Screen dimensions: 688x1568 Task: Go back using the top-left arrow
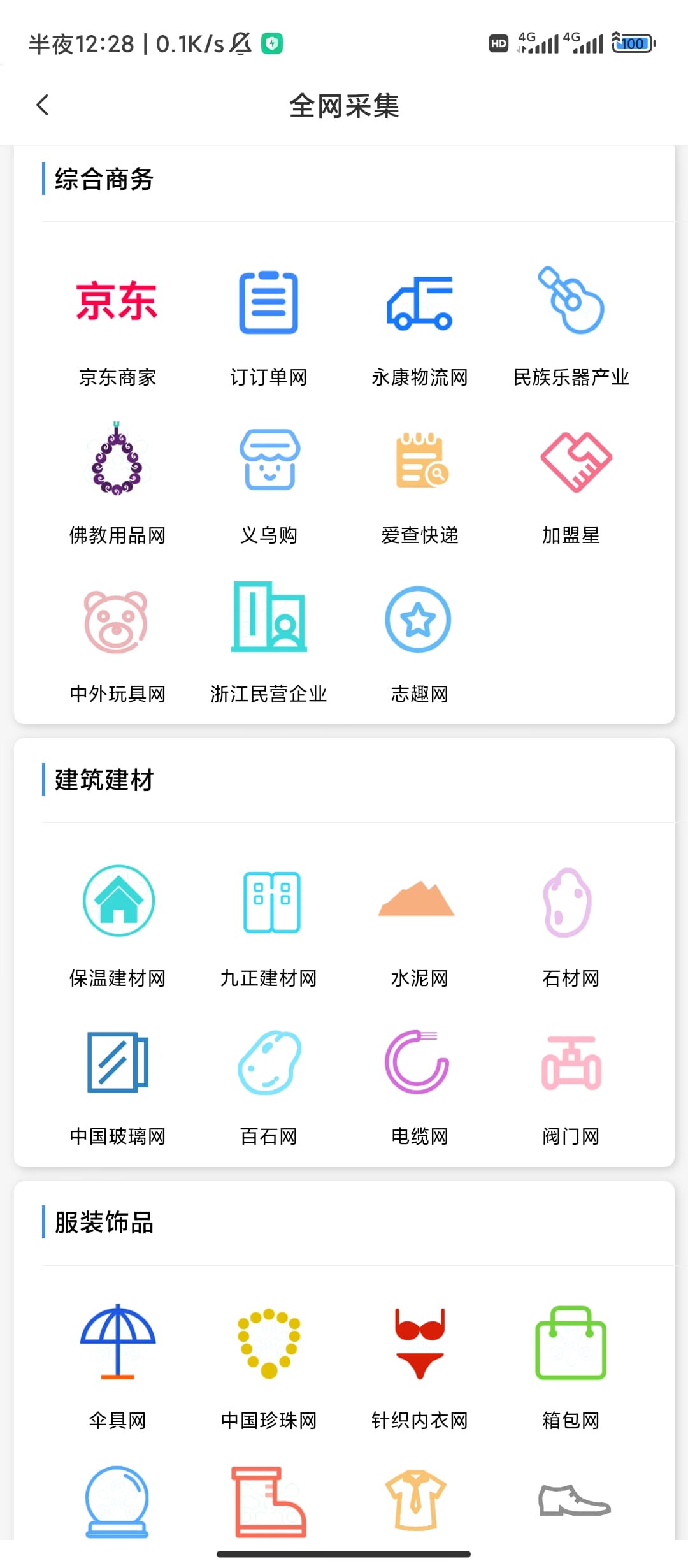(43, 105)
